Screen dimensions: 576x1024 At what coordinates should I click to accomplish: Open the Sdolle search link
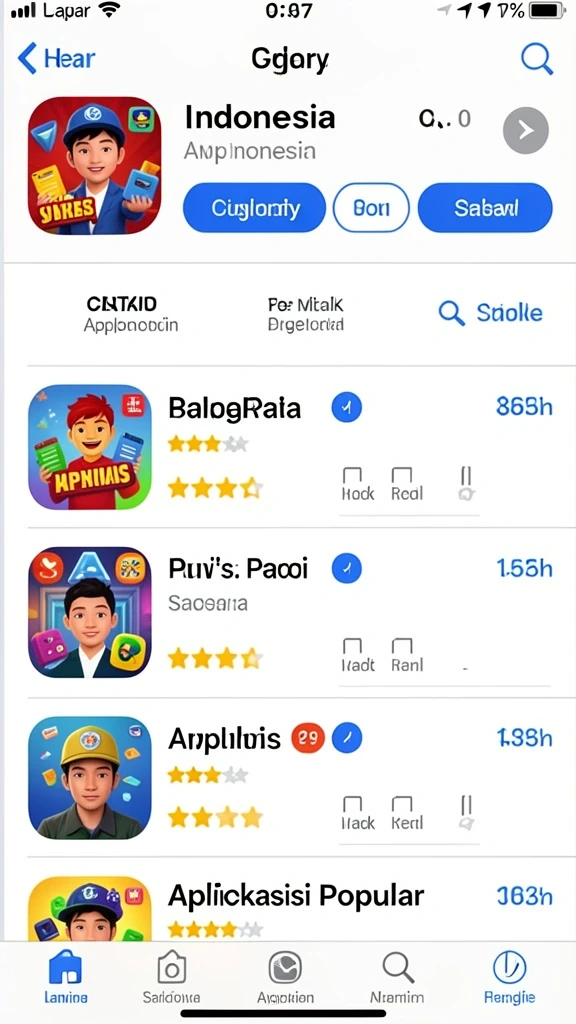(x=490, y=313)
